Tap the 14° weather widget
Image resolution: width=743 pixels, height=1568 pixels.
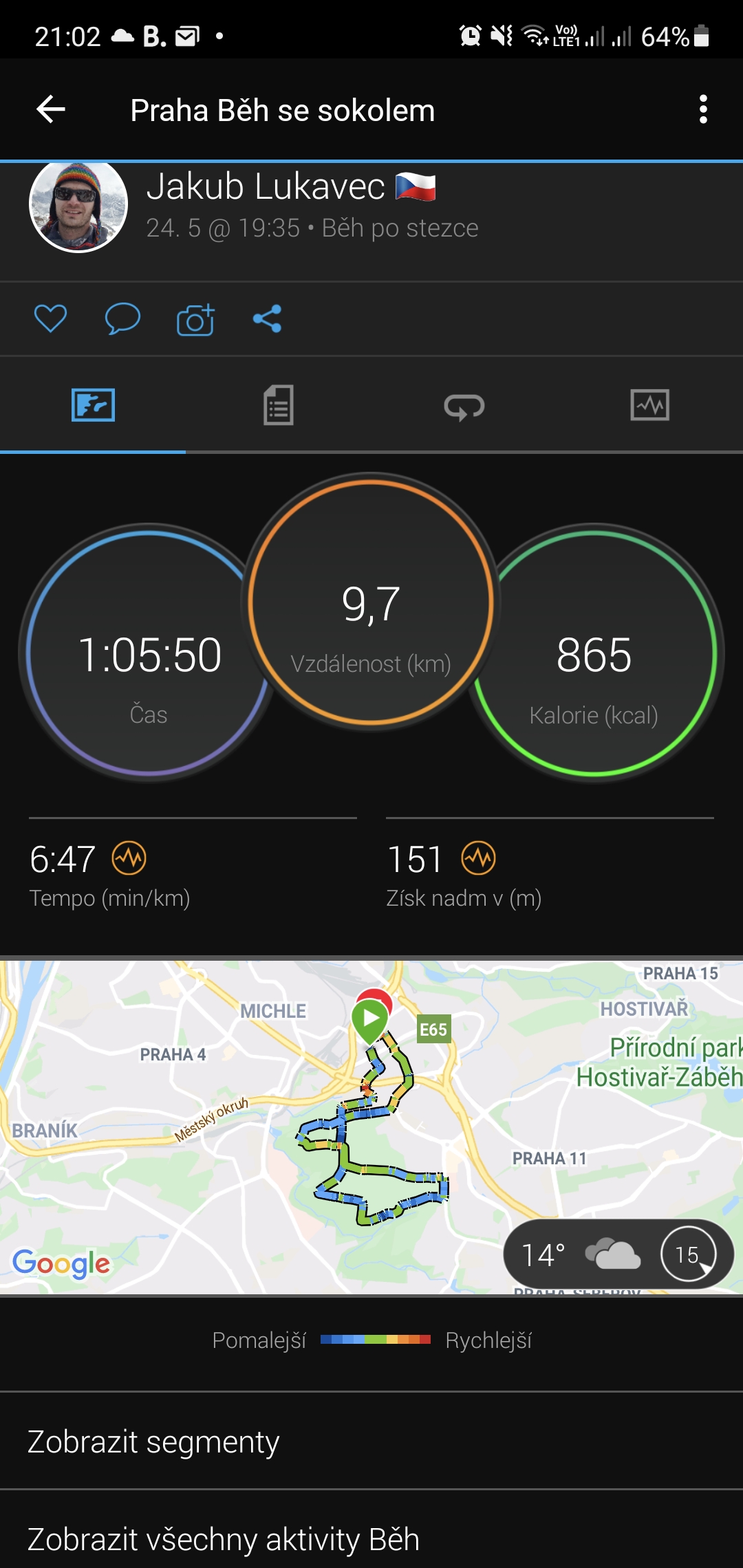tap(618, 1254)
